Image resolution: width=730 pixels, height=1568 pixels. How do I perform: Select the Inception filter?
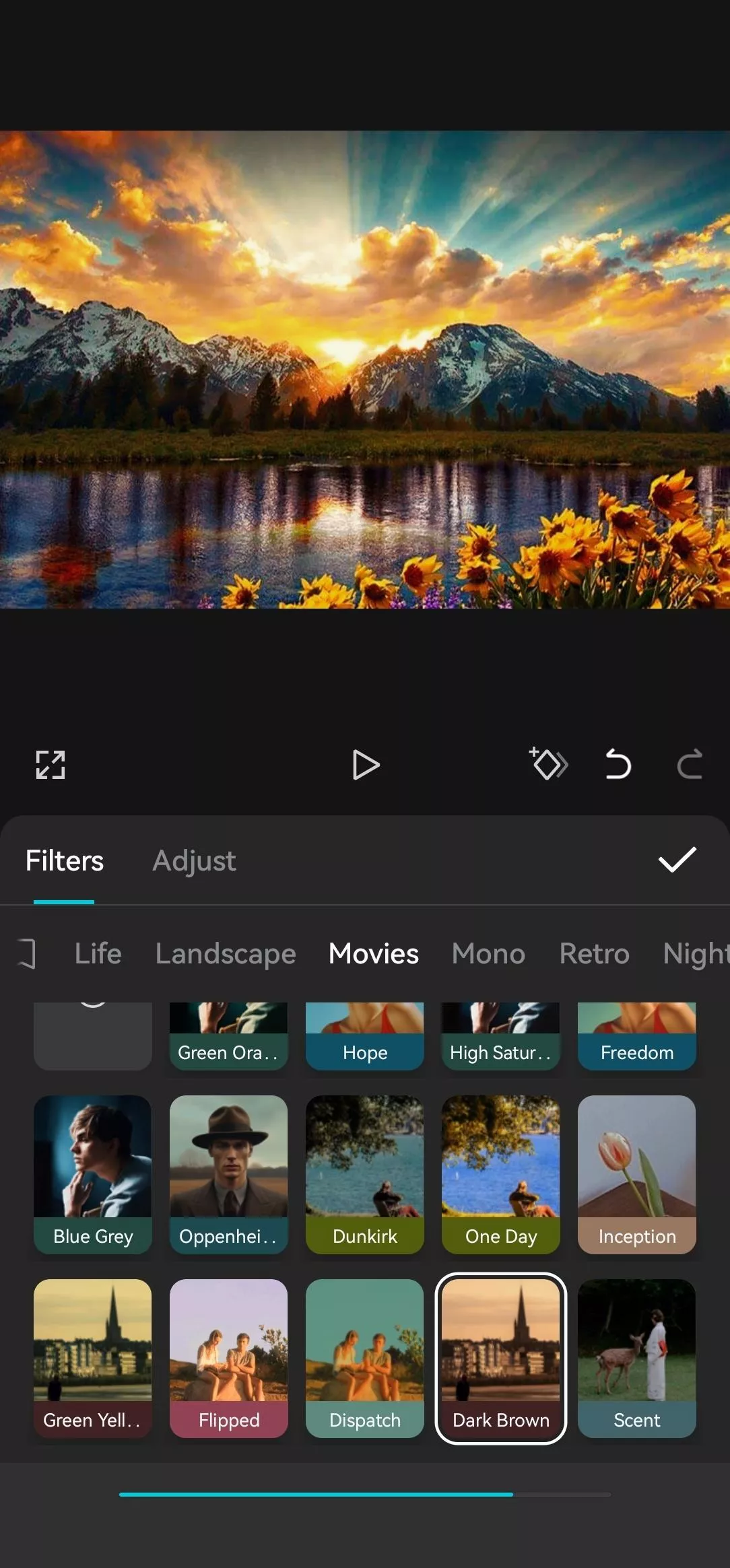coord(637,1174)
